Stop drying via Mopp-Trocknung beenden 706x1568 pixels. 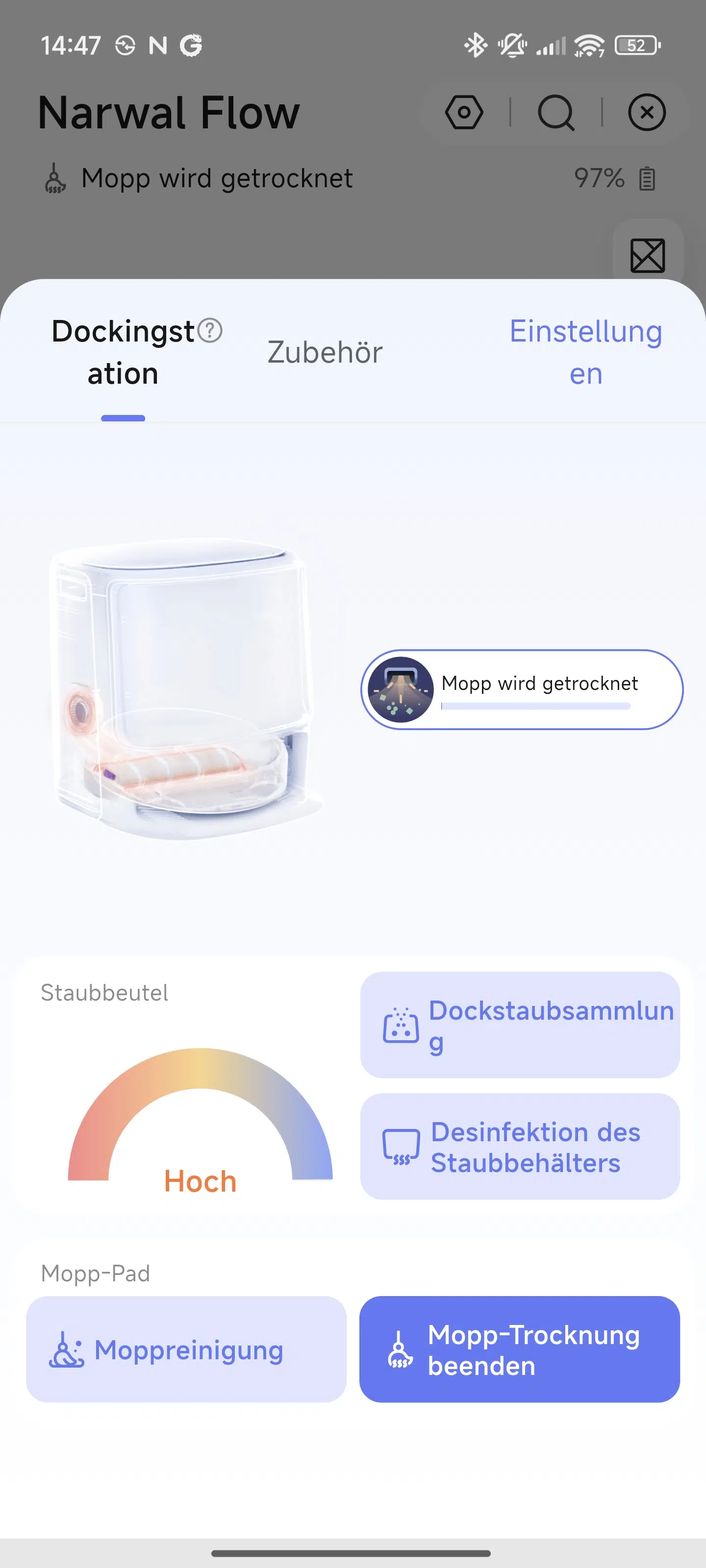click(x=520, y=1349)
